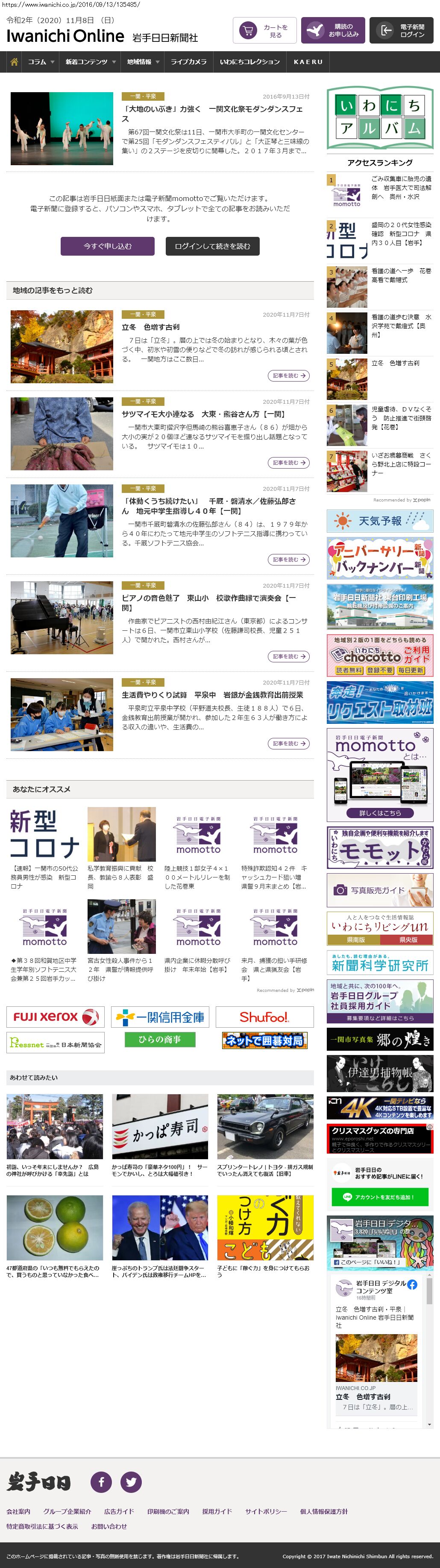Viewport: 440px width, 1568px height.
Task: Tap 今すぐ申し込む button
Action: pos(107,246)
